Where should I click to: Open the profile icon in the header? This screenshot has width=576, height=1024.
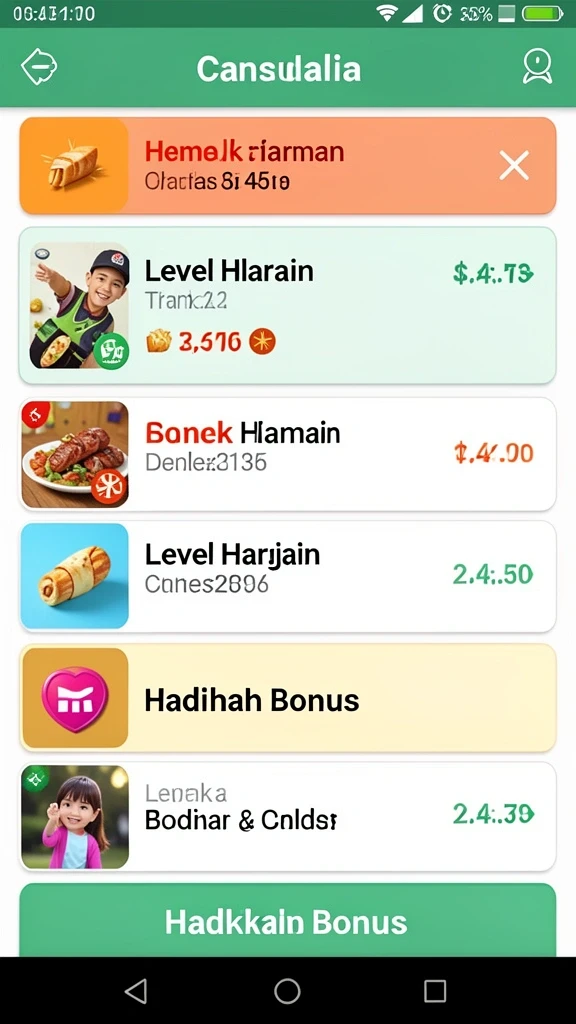click(537, 67)
